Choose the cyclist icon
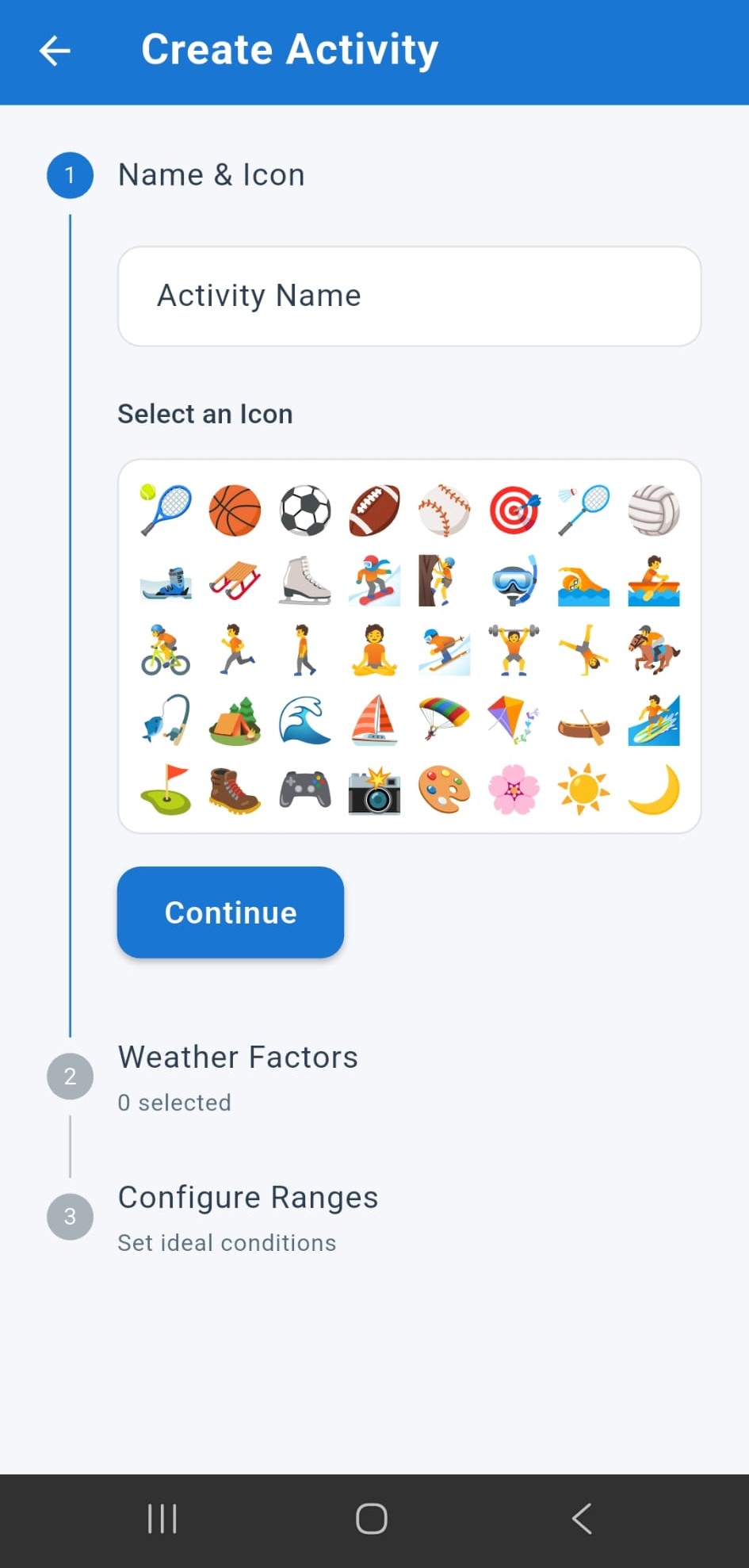This screenshot has width=749, height=1568. (165, 649)
